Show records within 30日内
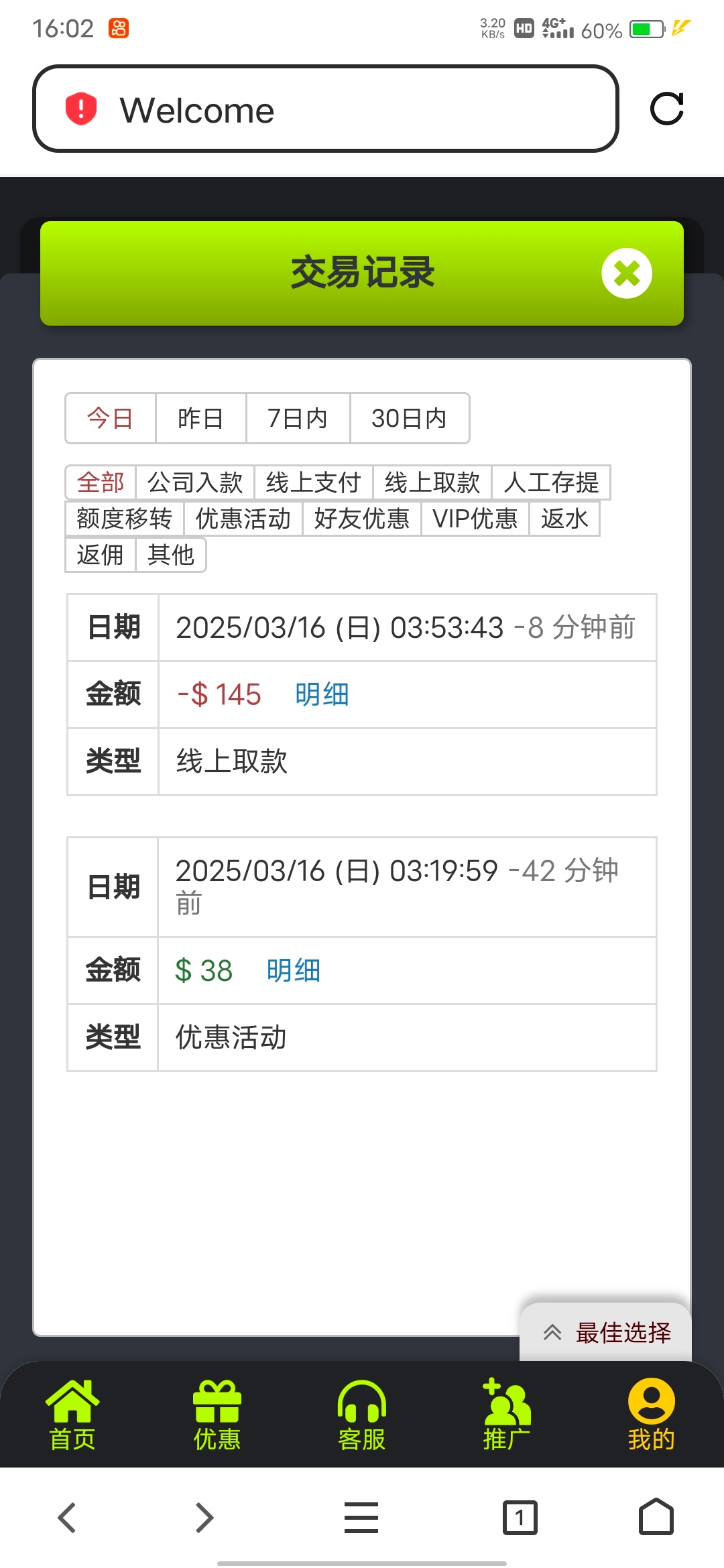The width and height of the screenshot is (724, 1568). point(409,418)
